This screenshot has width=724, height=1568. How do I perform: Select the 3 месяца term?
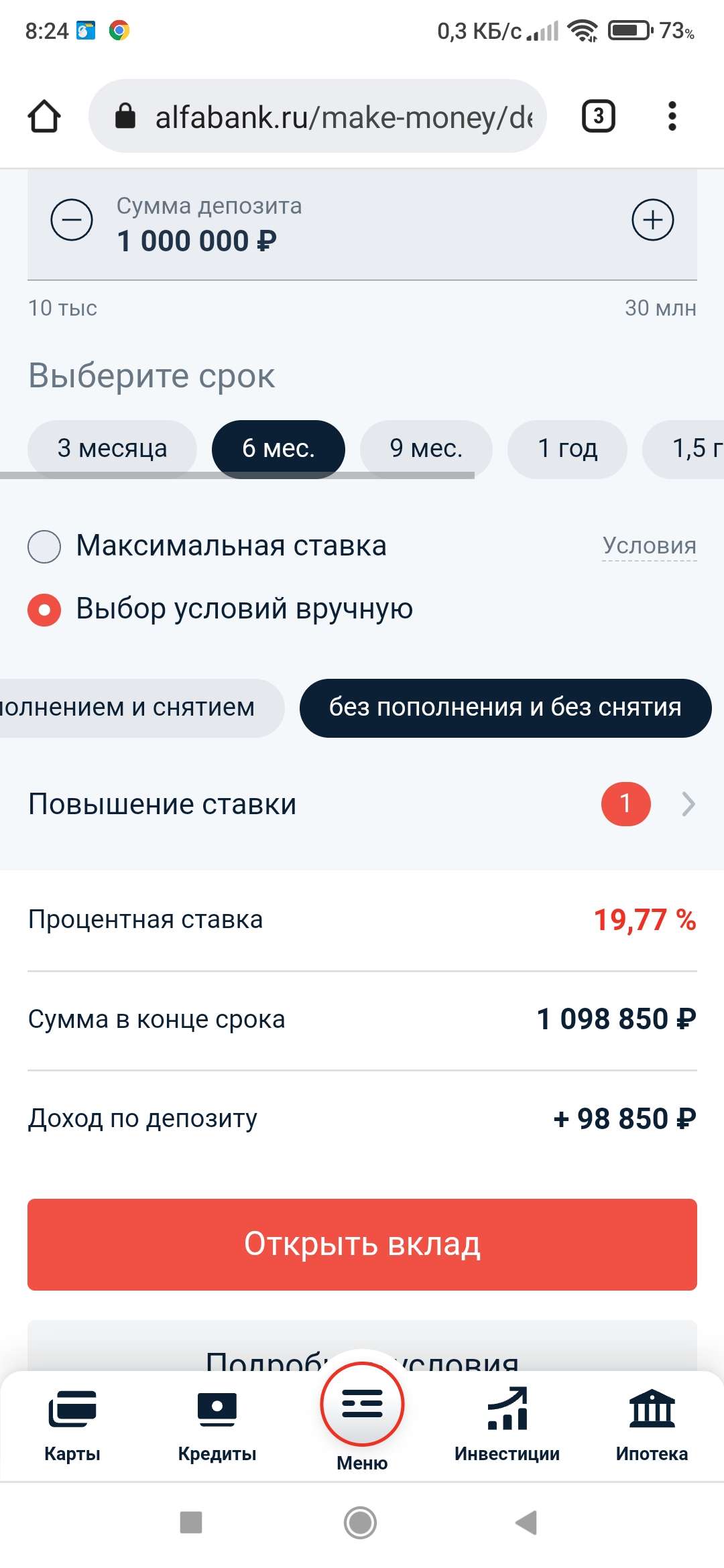coord(112,448)
